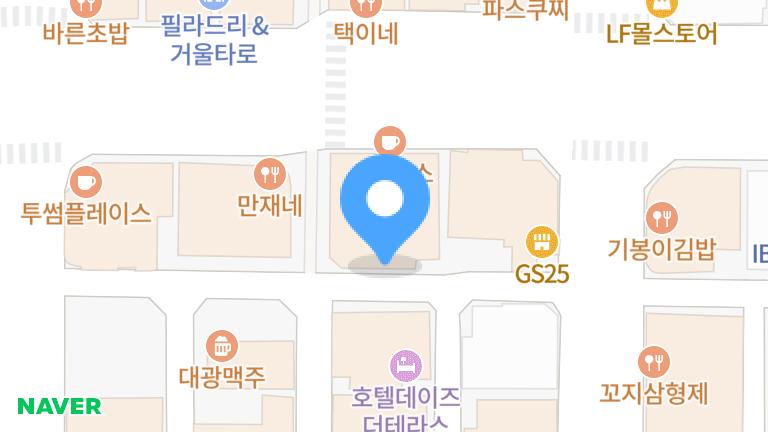Open the GS25 store marker
Viewport: 768px width, 432px height.
pos(541,242)
